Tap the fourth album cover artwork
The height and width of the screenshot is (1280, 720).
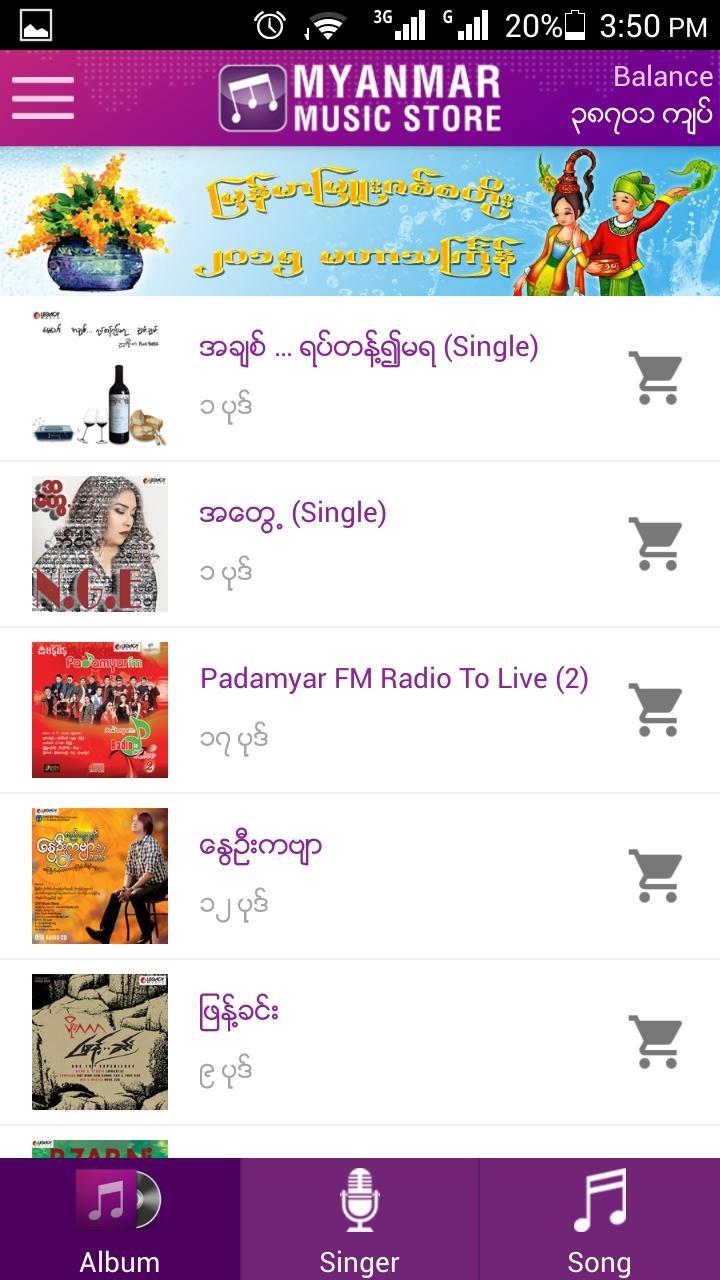click(x=100, y=876)
